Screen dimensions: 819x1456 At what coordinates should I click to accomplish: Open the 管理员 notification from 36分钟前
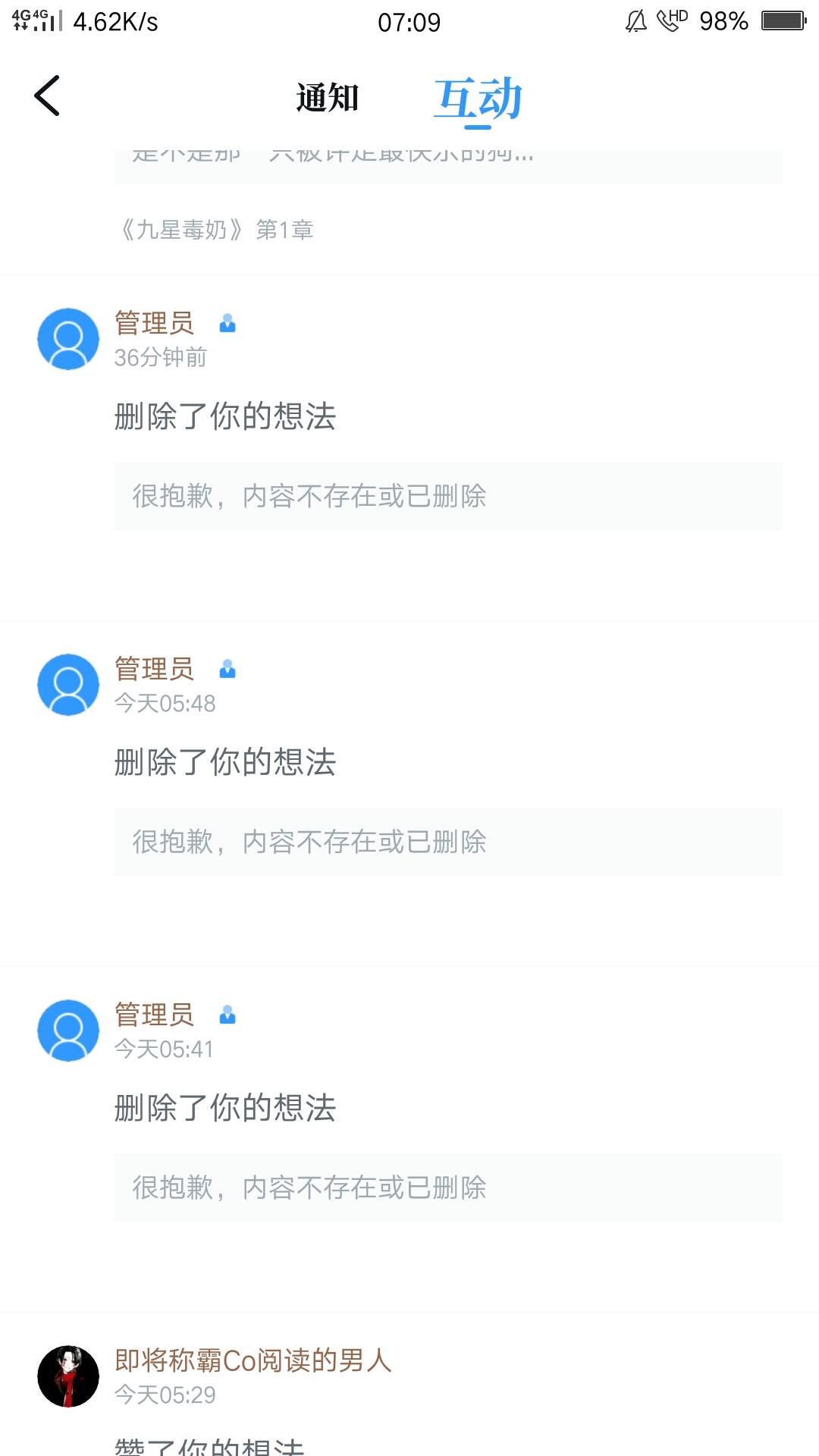[x=225, y=416]
